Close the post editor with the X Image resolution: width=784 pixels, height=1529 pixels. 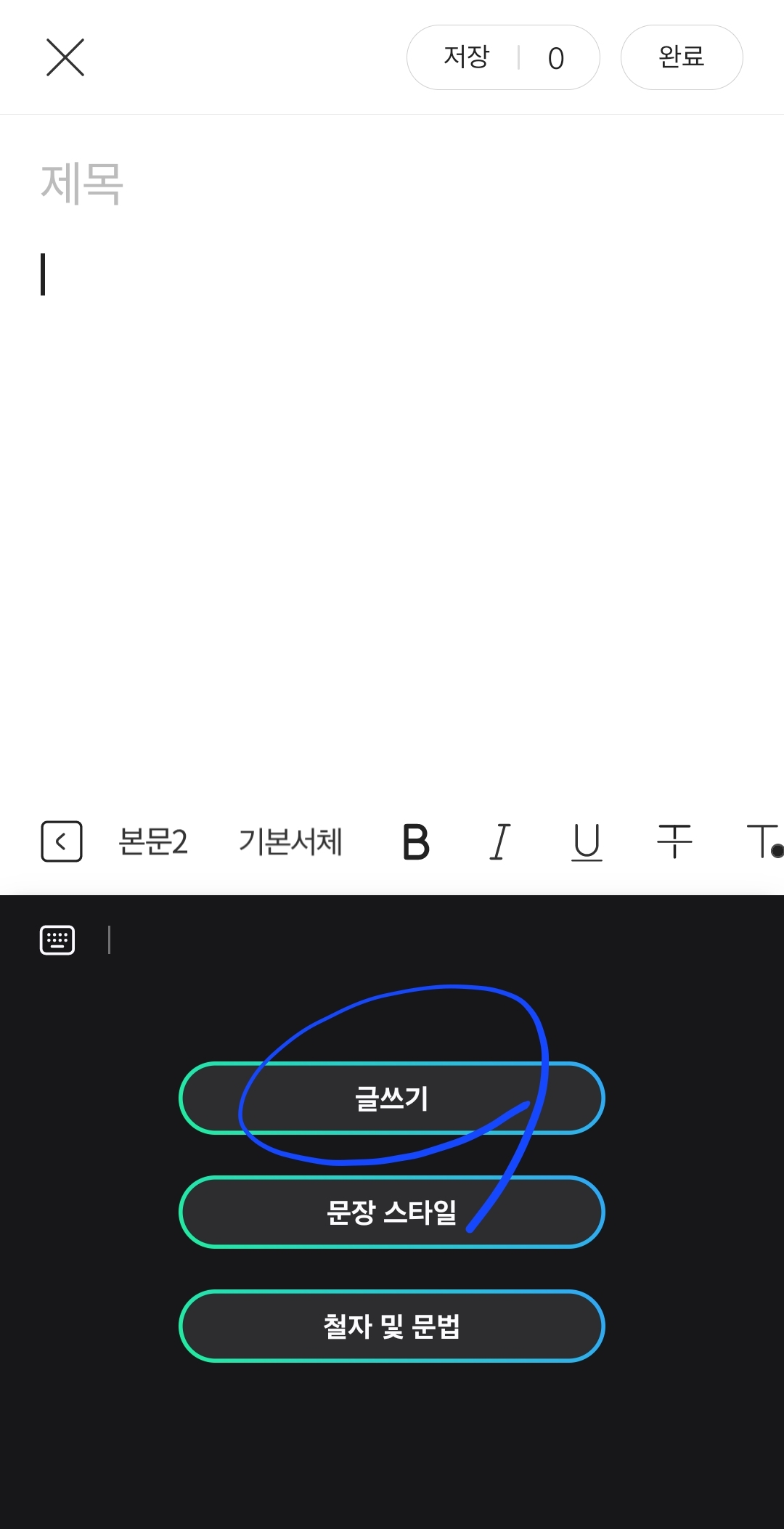point(65,57)
